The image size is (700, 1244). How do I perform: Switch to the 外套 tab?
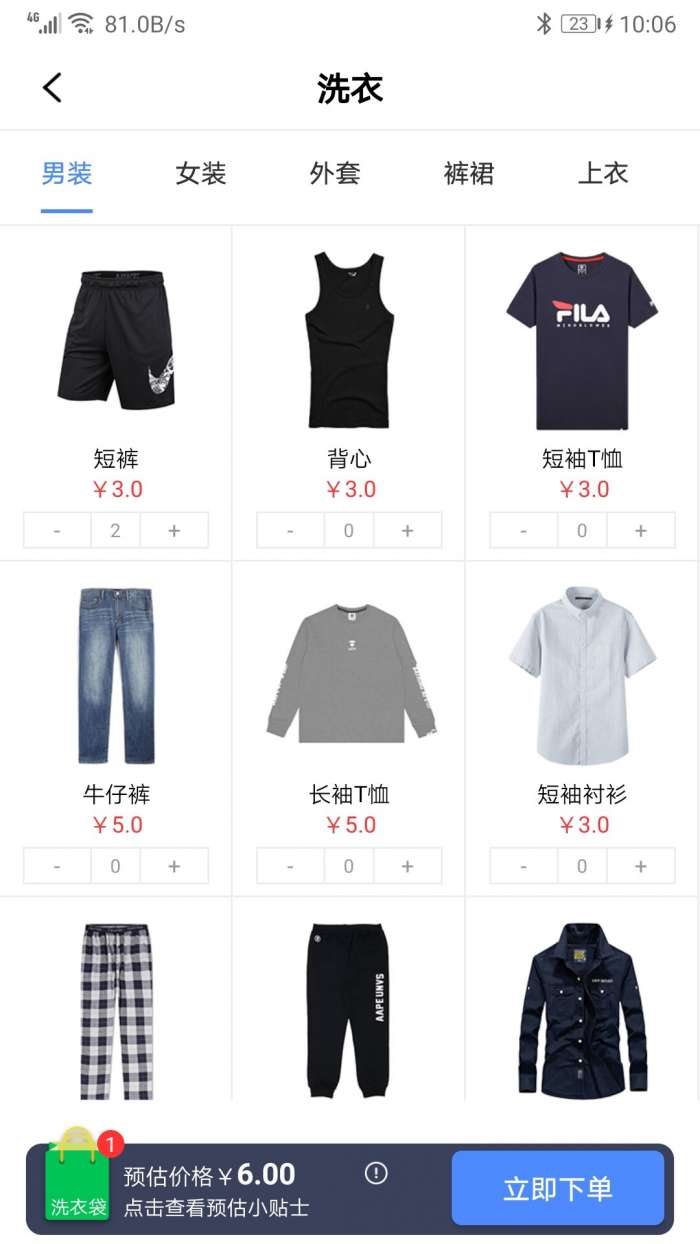335,174
